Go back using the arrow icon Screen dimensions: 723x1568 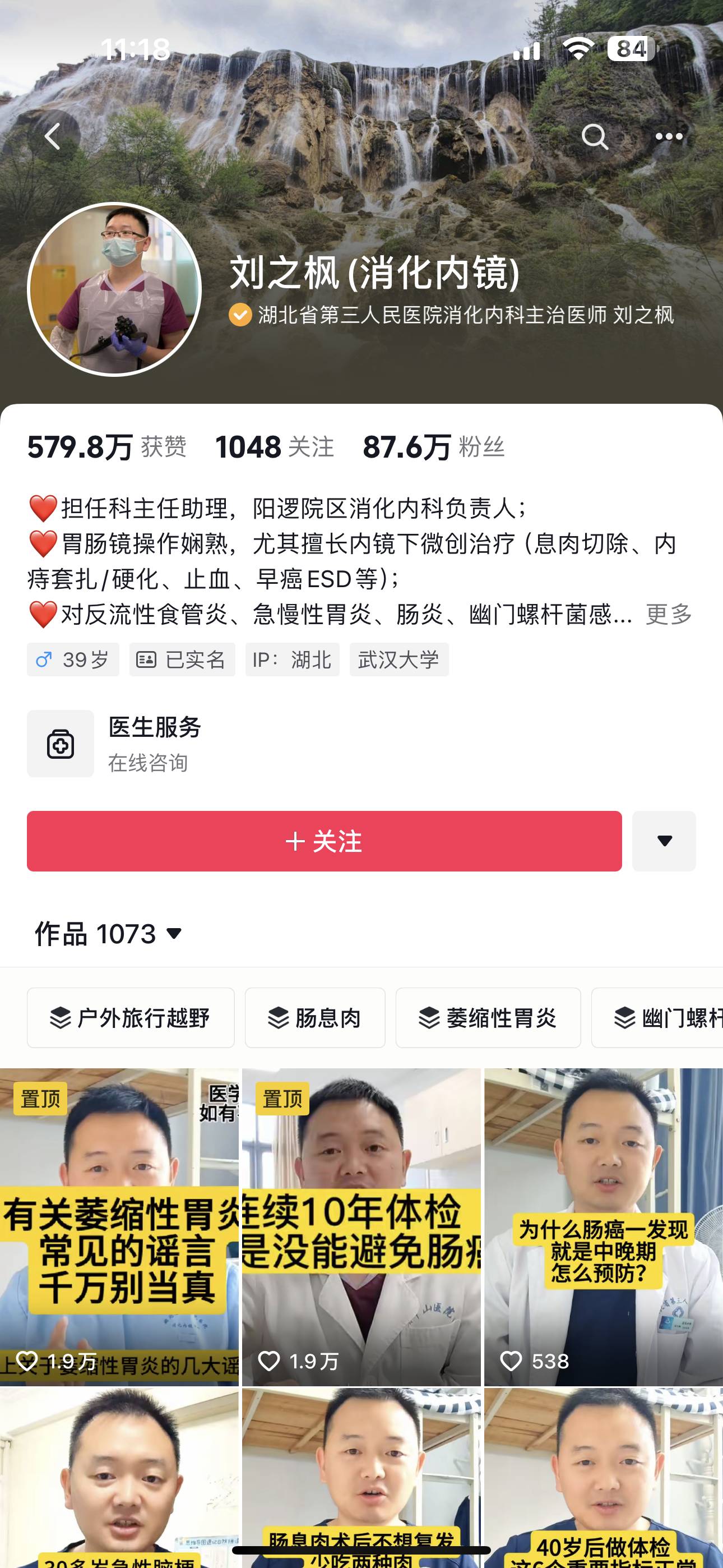[x=53, y=136]
